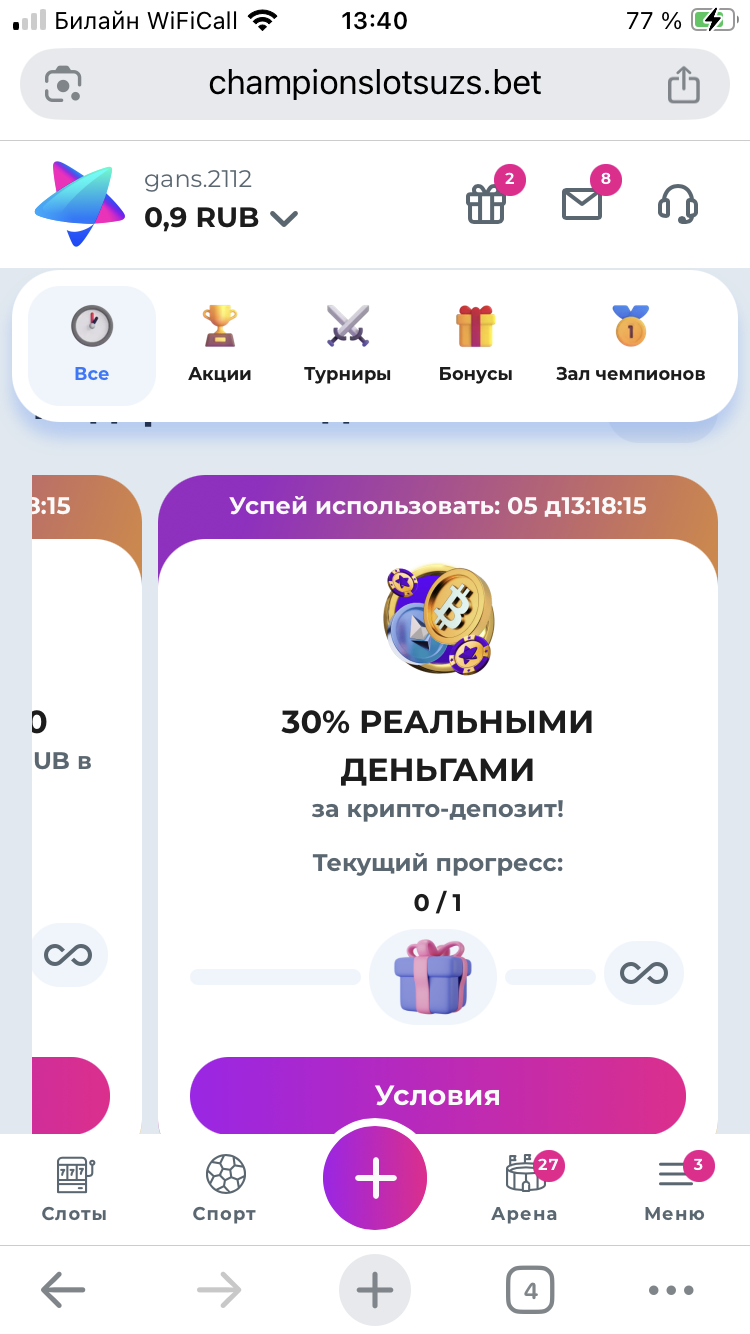Tap the purple plus deposit button
This screenshot has width=750, height=1334.
[375, 1179]
